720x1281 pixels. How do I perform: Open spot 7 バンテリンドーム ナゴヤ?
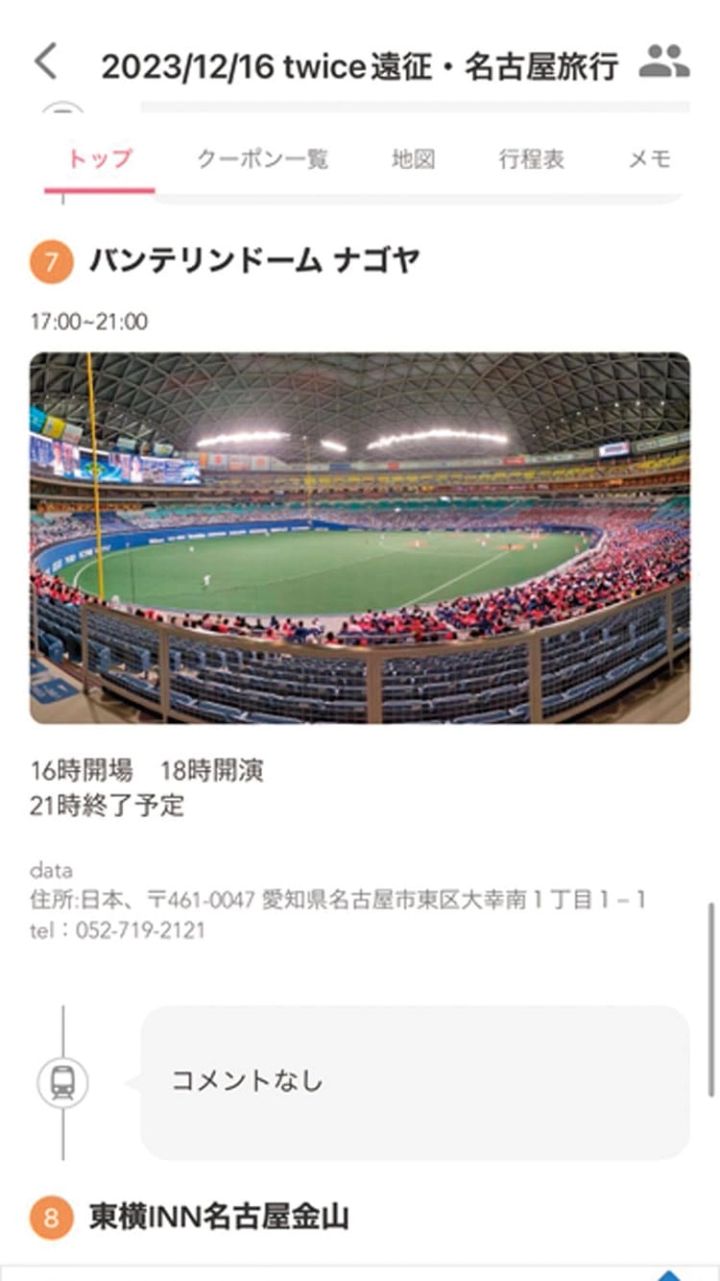click(254, 261)
